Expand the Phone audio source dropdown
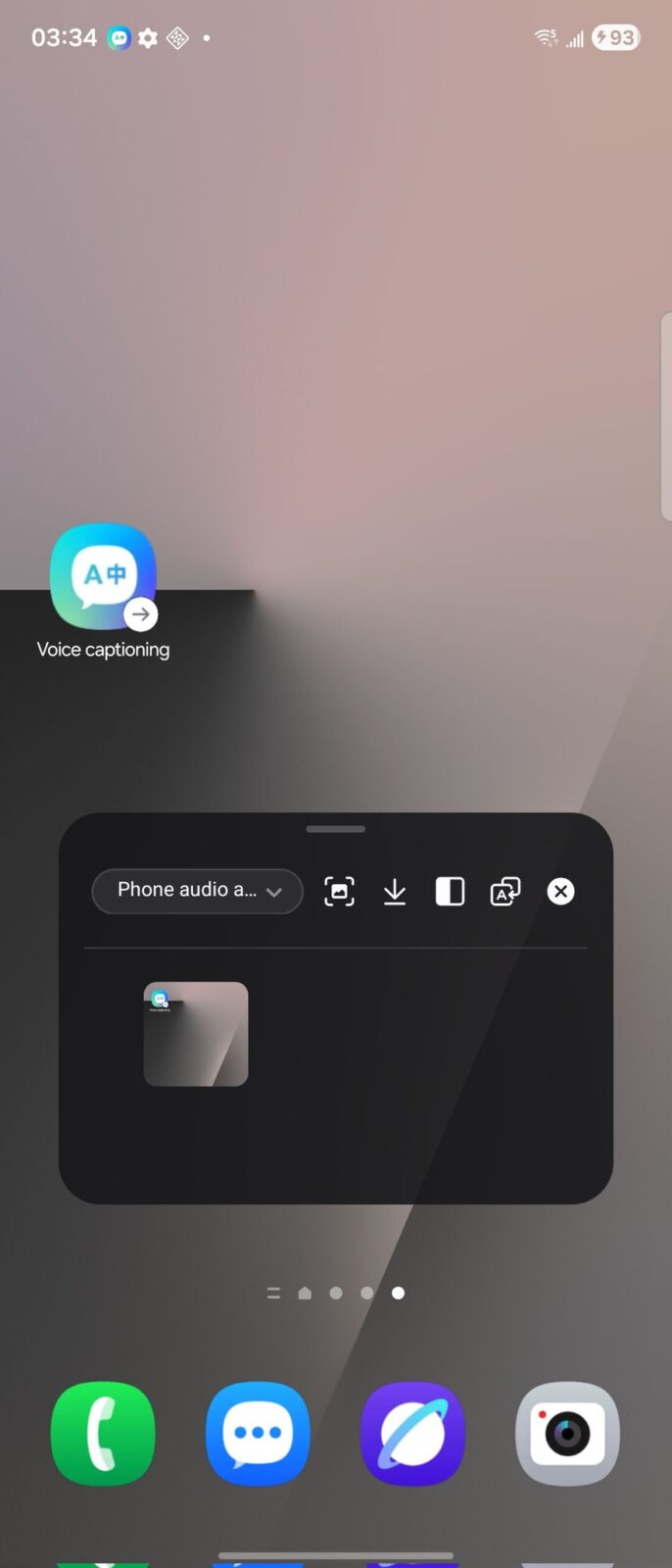Screen dimensions: 672x1568 (197, 891)
